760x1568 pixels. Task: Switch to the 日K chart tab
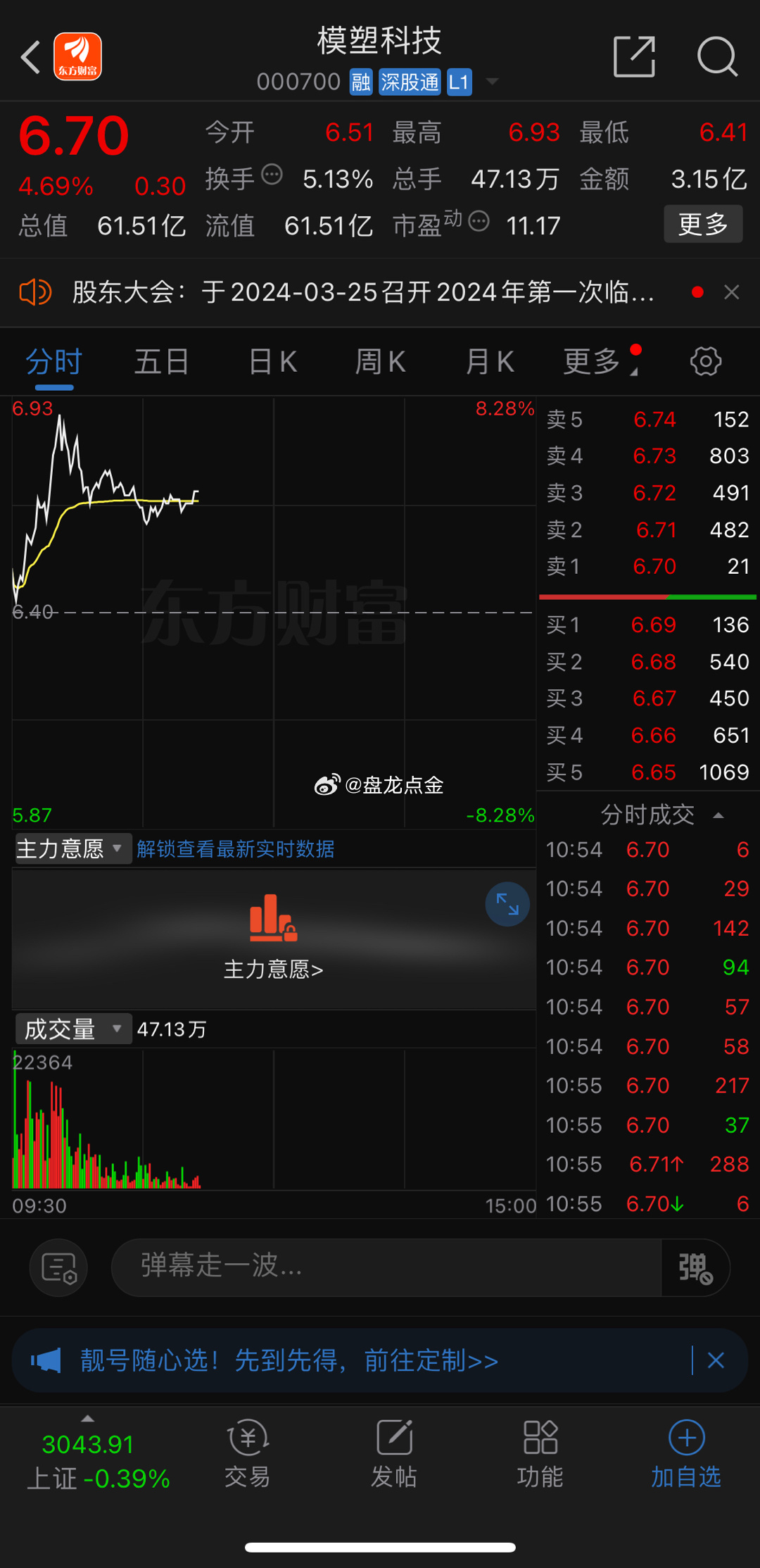273,362
